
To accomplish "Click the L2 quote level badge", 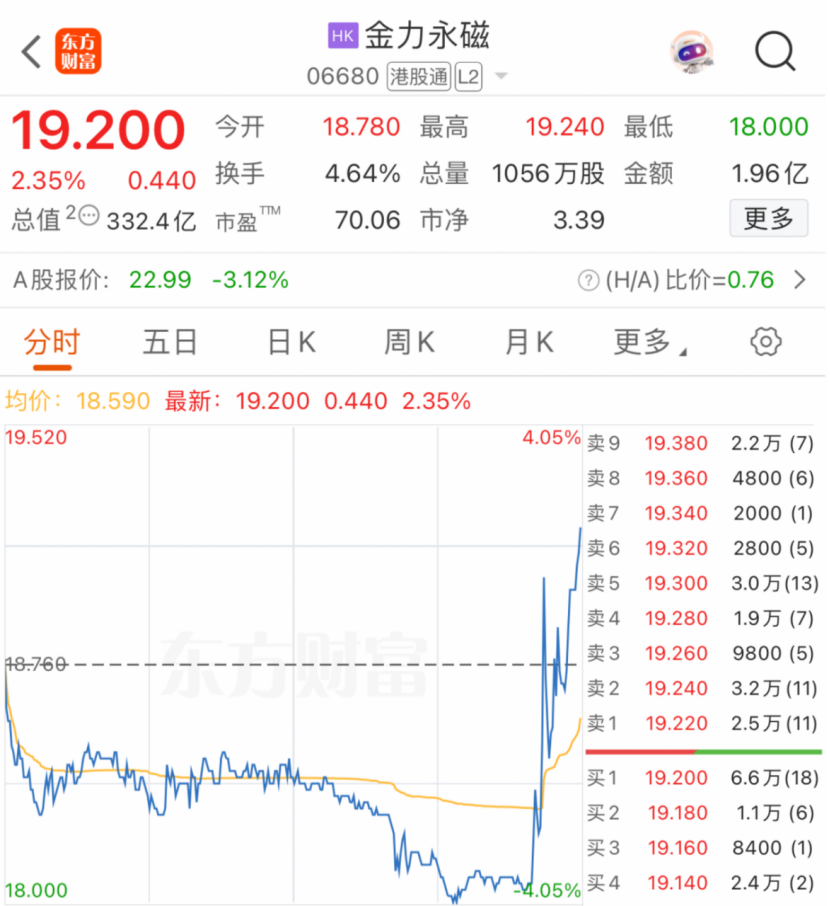I will pyautogui.click(x=469, y=75).
